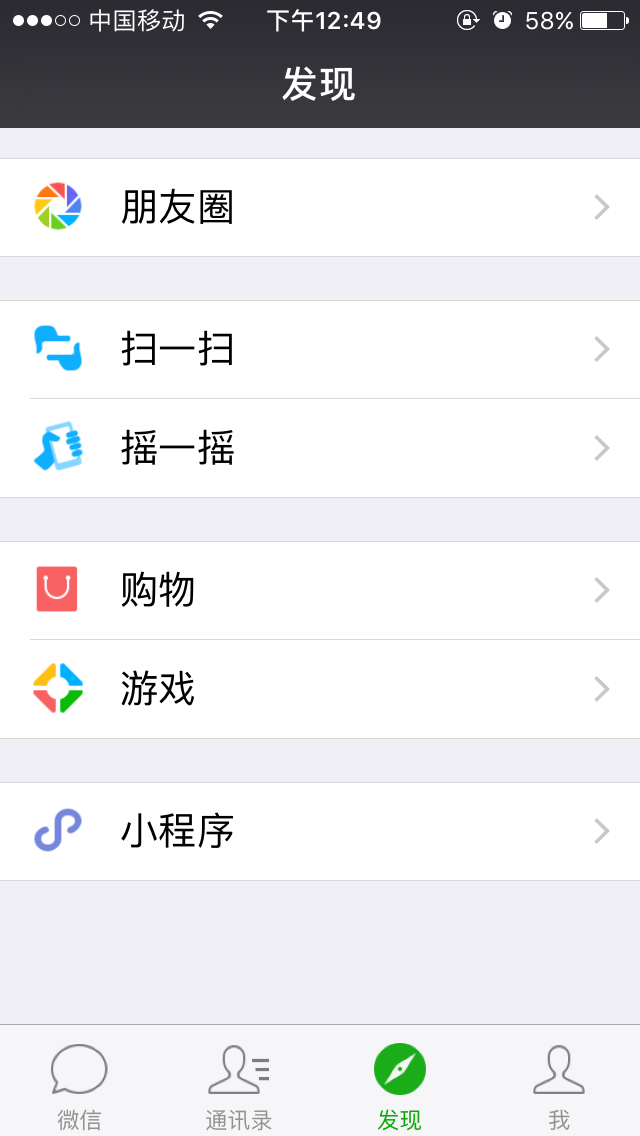Open the 游戏 games row

[x=320, y=689]
